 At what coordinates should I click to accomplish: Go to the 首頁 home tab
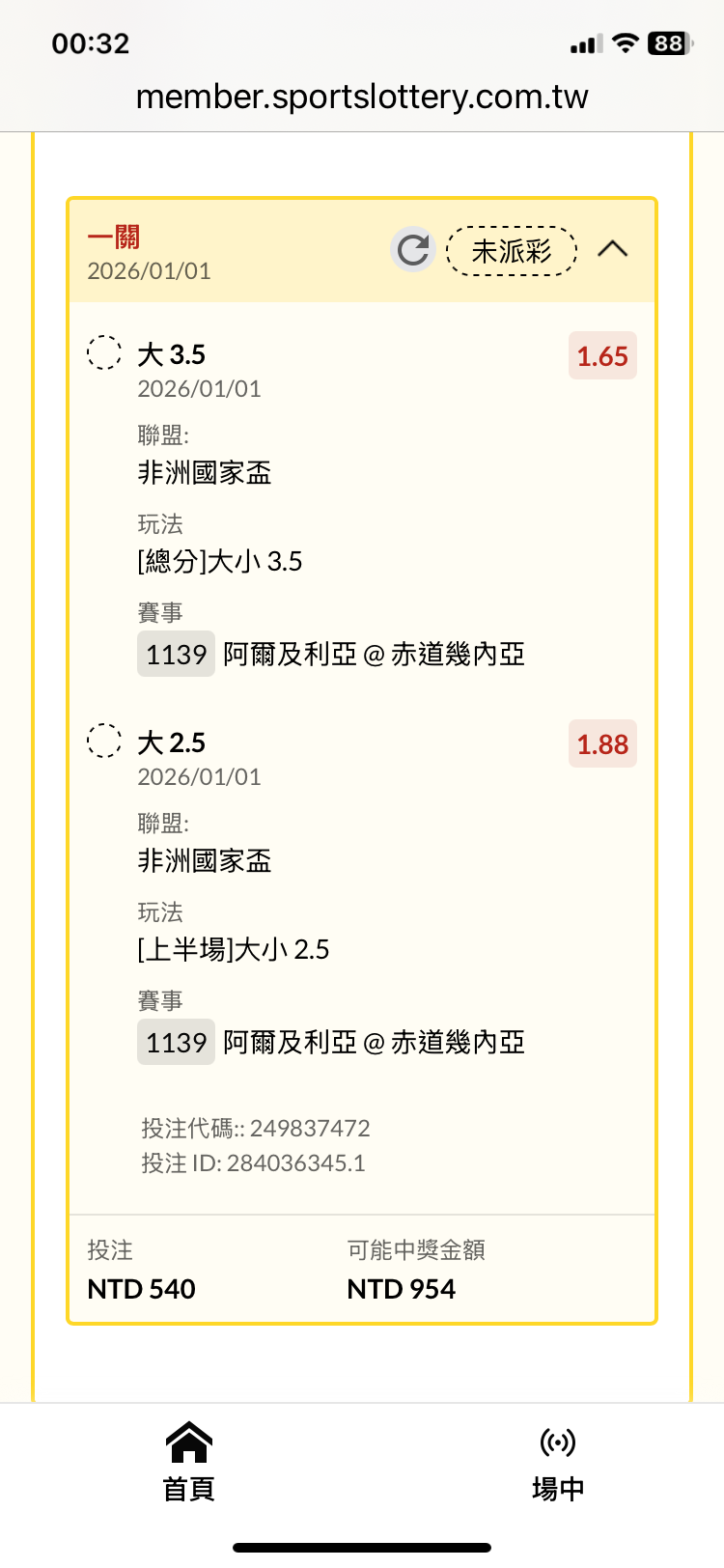point(189,1462)
